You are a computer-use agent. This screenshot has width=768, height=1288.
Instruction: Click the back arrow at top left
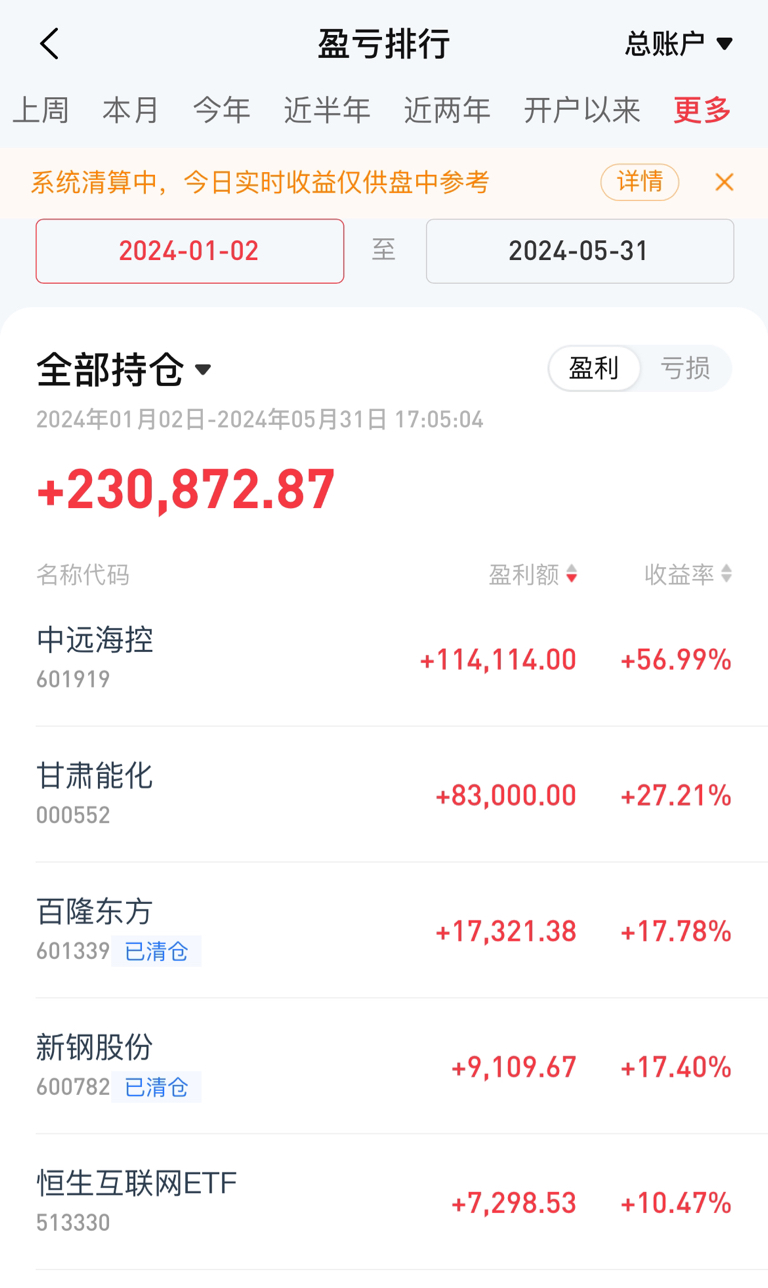pos(48,44)
